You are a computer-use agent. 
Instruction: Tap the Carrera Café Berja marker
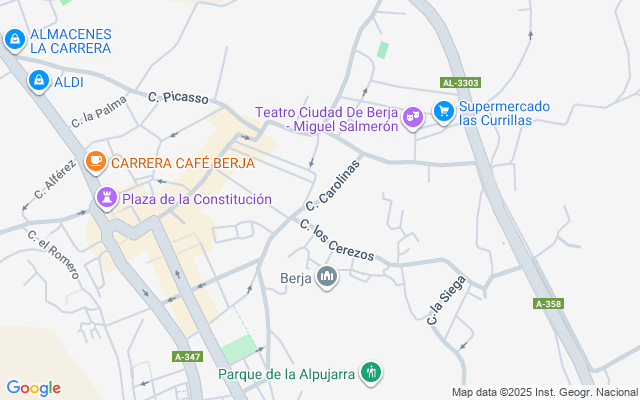pos(96,161)
